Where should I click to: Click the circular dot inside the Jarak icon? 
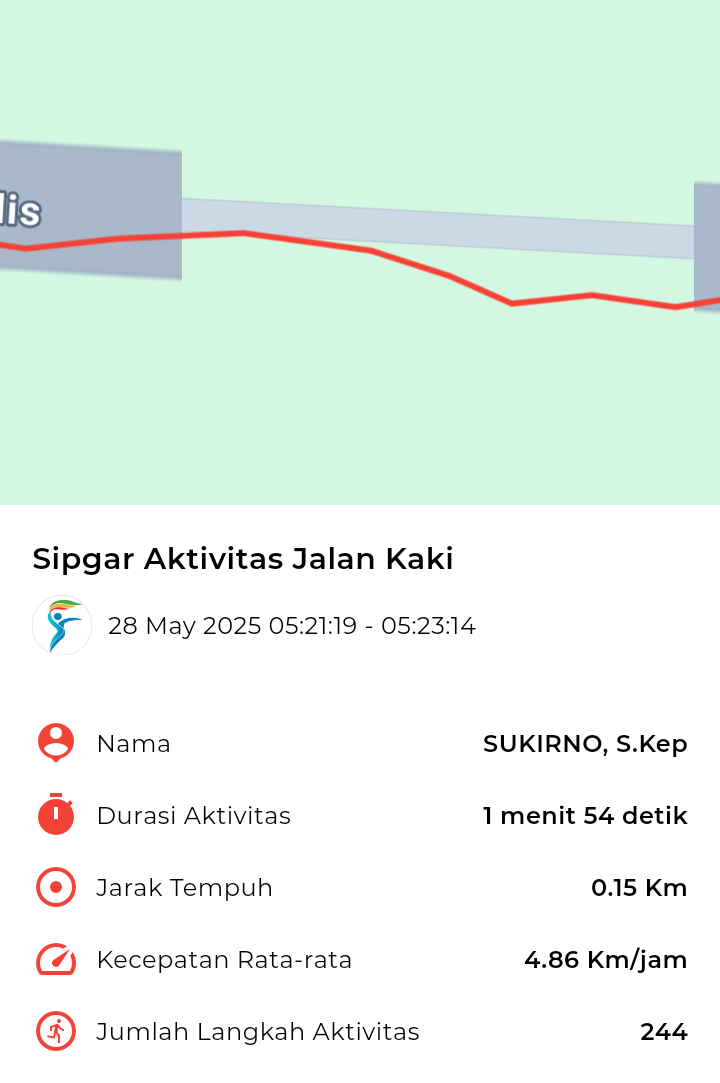point(55,887)
